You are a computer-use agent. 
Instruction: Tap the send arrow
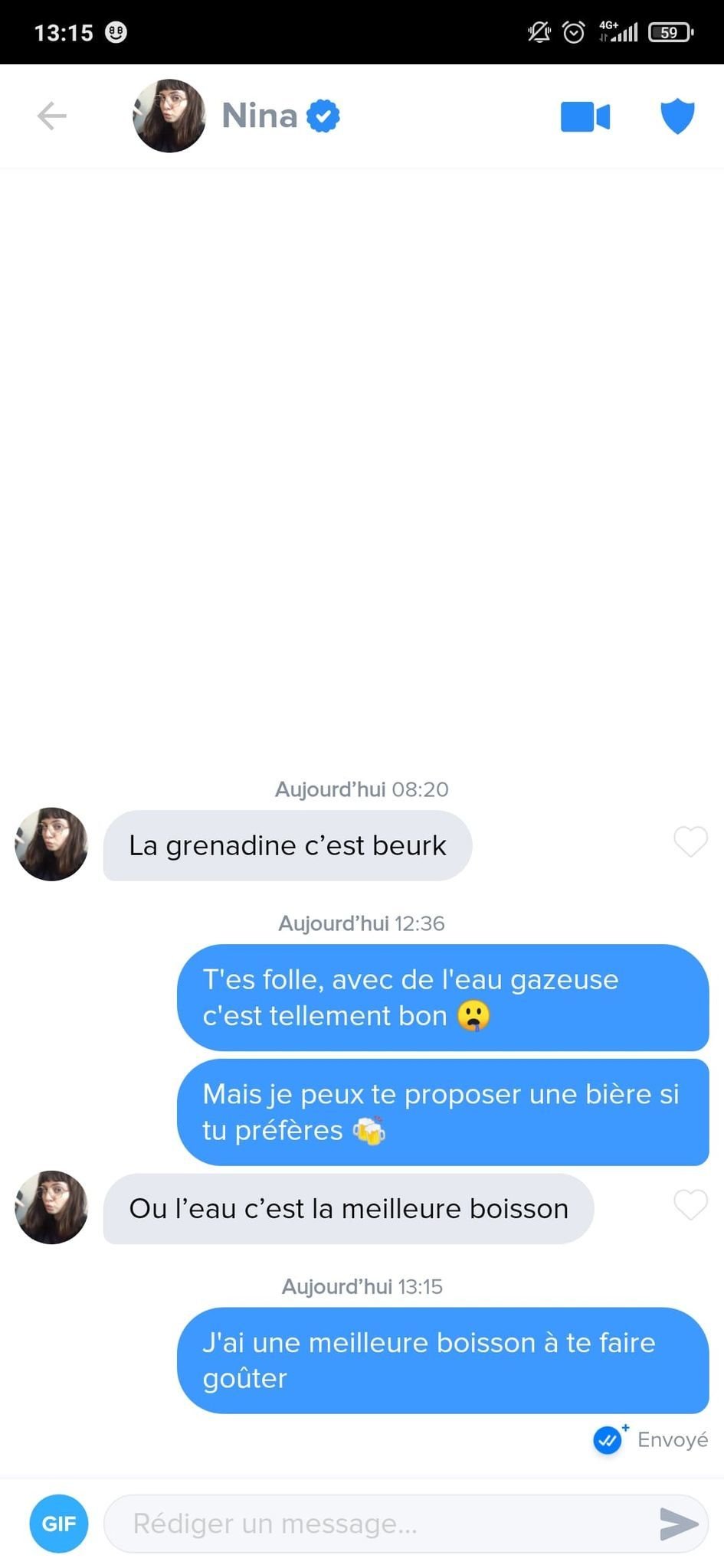click(x=679, y=1524)
